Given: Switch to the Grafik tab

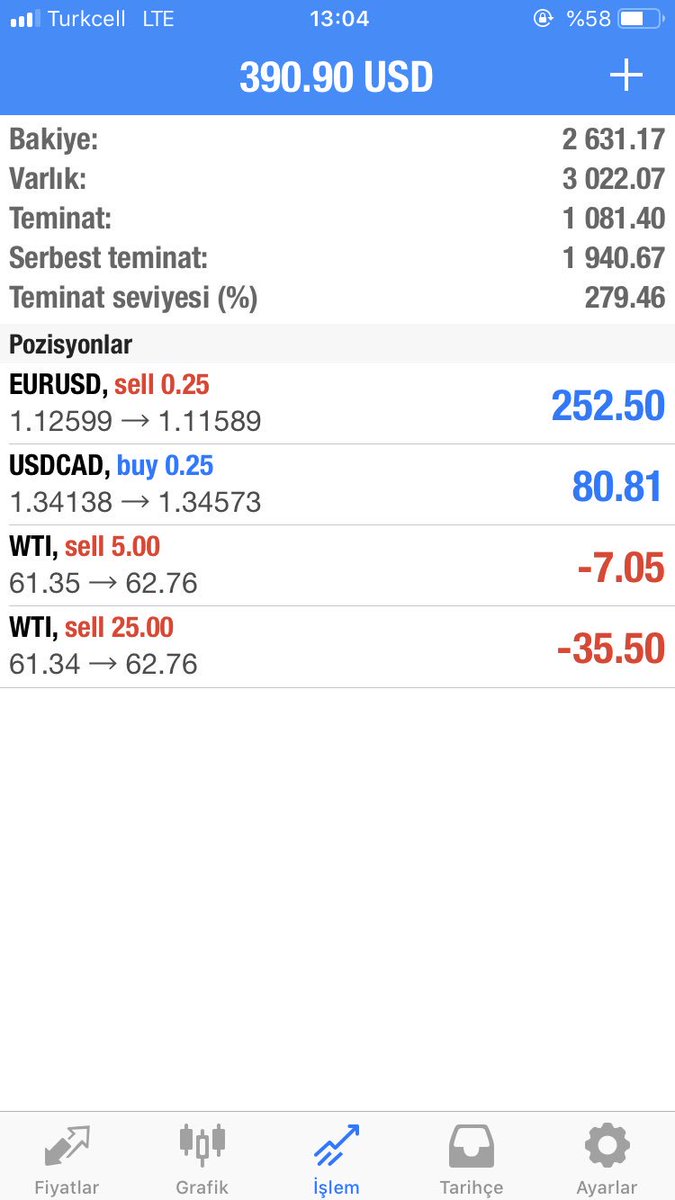Looking at the screenshot, I should tap(202, 1158).
